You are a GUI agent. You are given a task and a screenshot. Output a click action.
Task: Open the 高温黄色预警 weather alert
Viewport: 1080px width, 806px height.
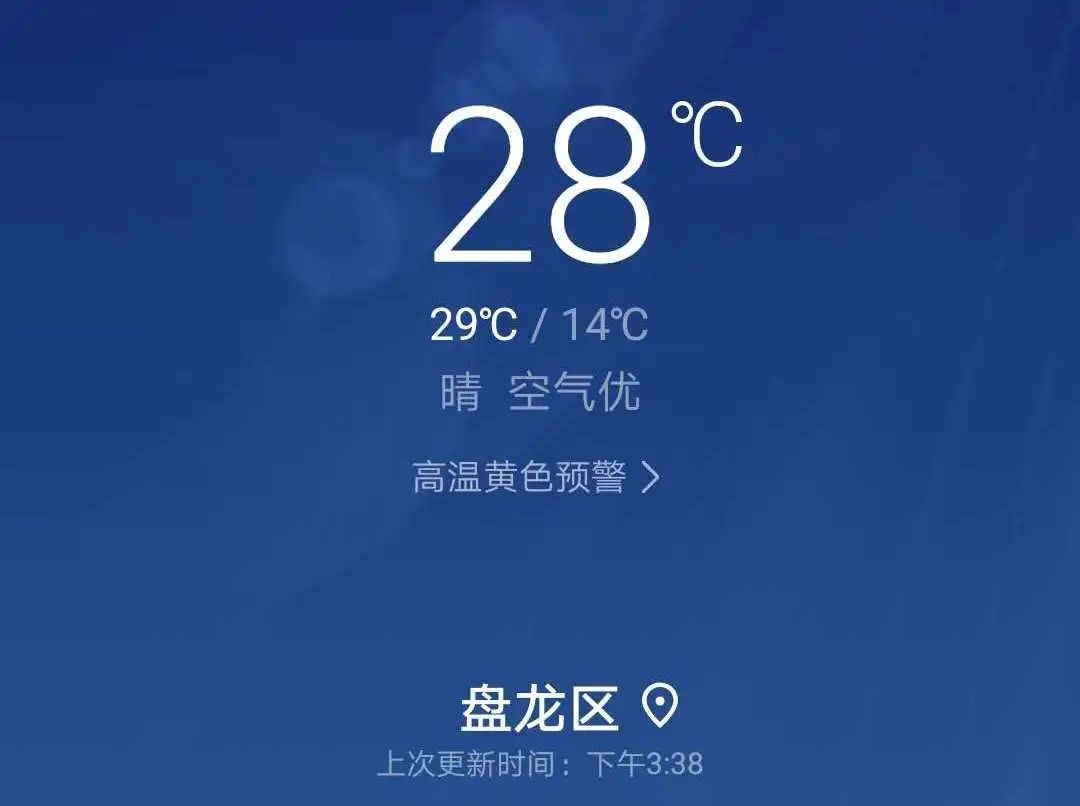click(536, 477)
